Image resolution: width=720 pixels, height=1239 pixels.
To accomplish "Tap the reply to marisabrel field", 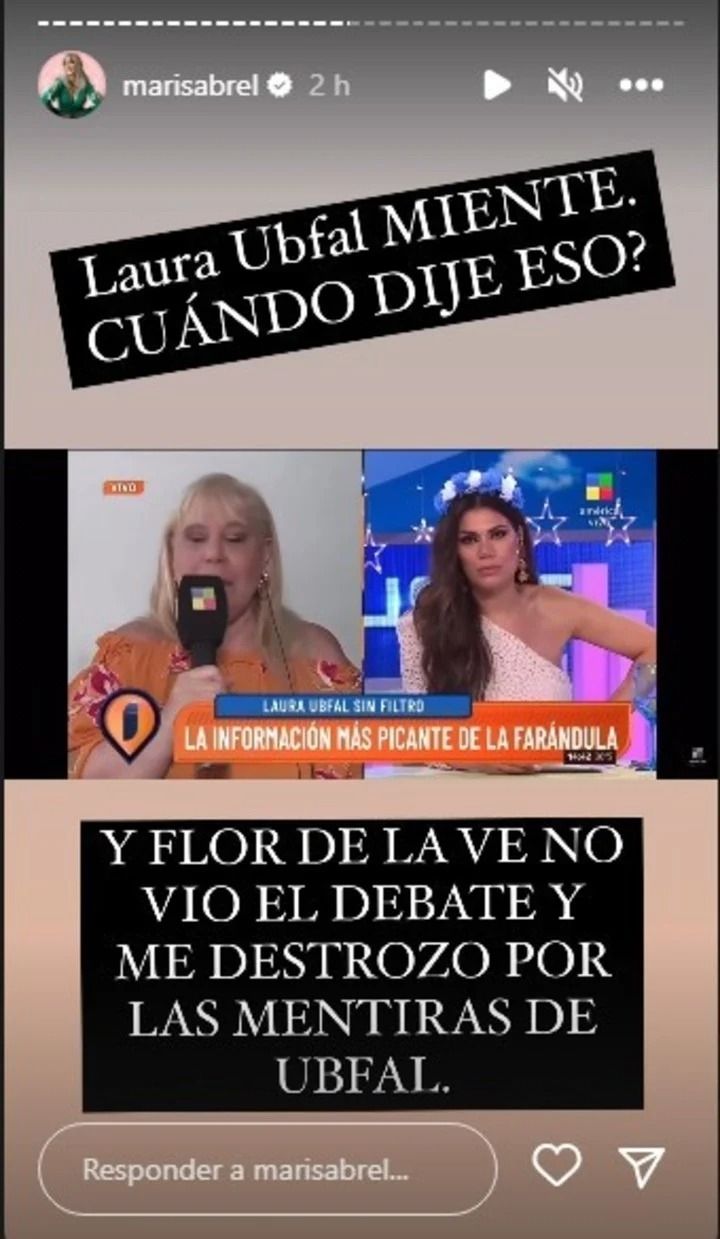I will click(x=267, y=1169).
